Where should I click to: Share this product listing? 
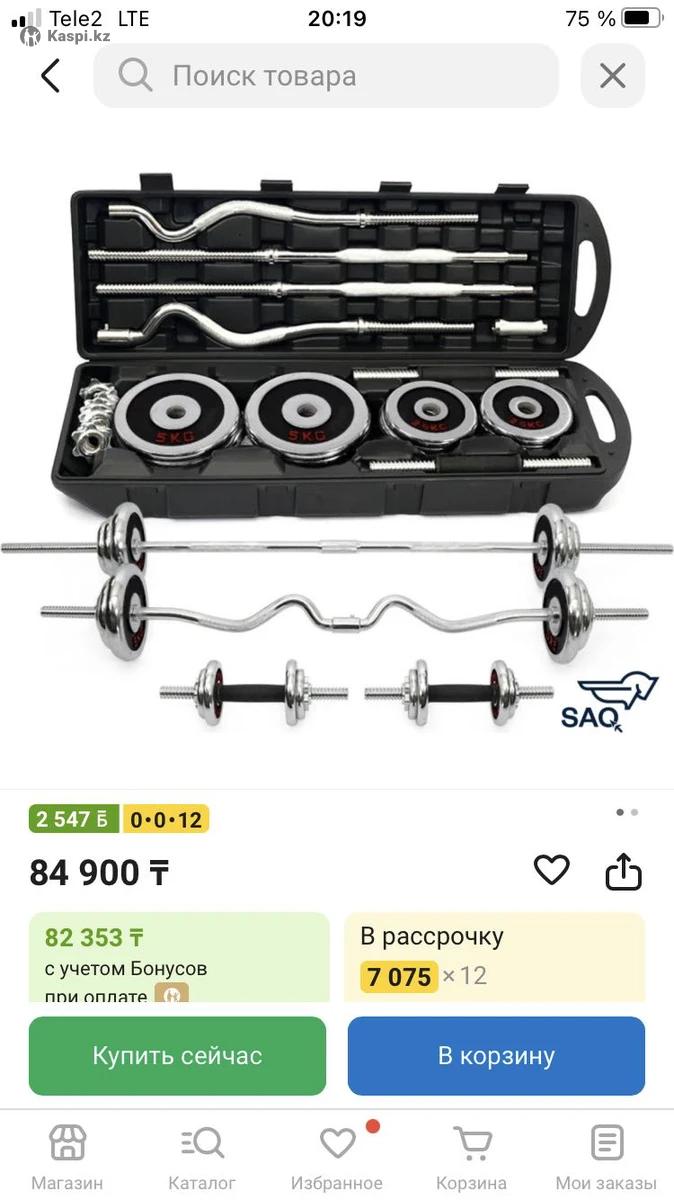(623, 871)
